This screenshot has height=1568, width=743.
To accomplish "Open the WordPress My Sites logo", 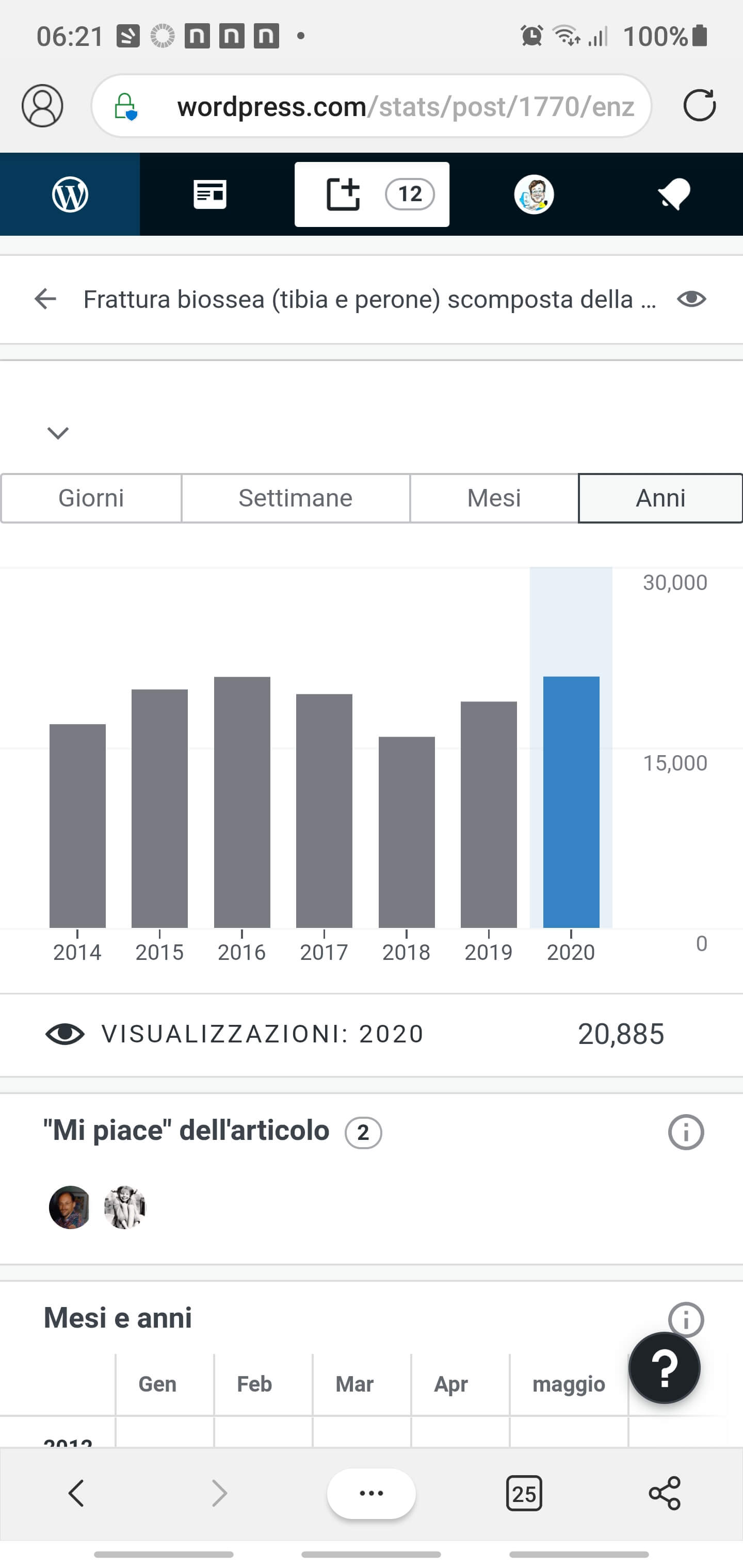I will tap(70, 194).
